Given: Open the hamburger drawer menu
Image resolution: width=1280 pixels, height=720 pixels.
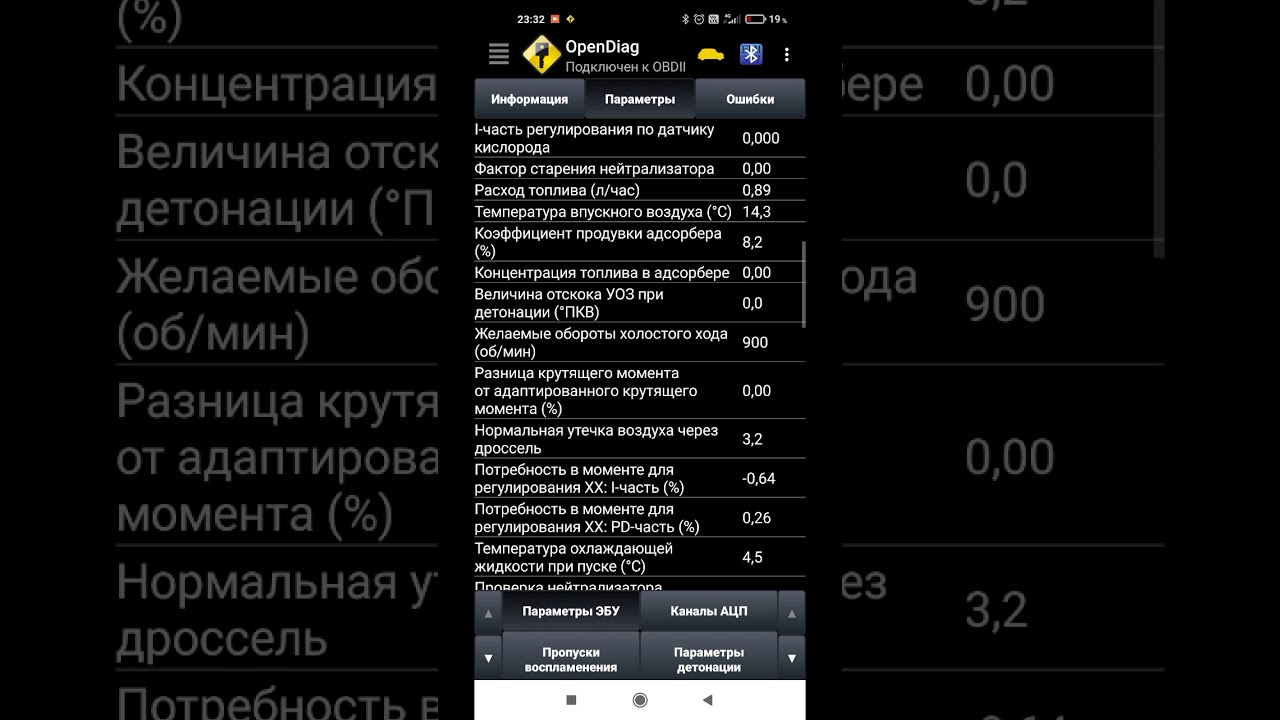Looking at the screenshot, I should point(498,54).
